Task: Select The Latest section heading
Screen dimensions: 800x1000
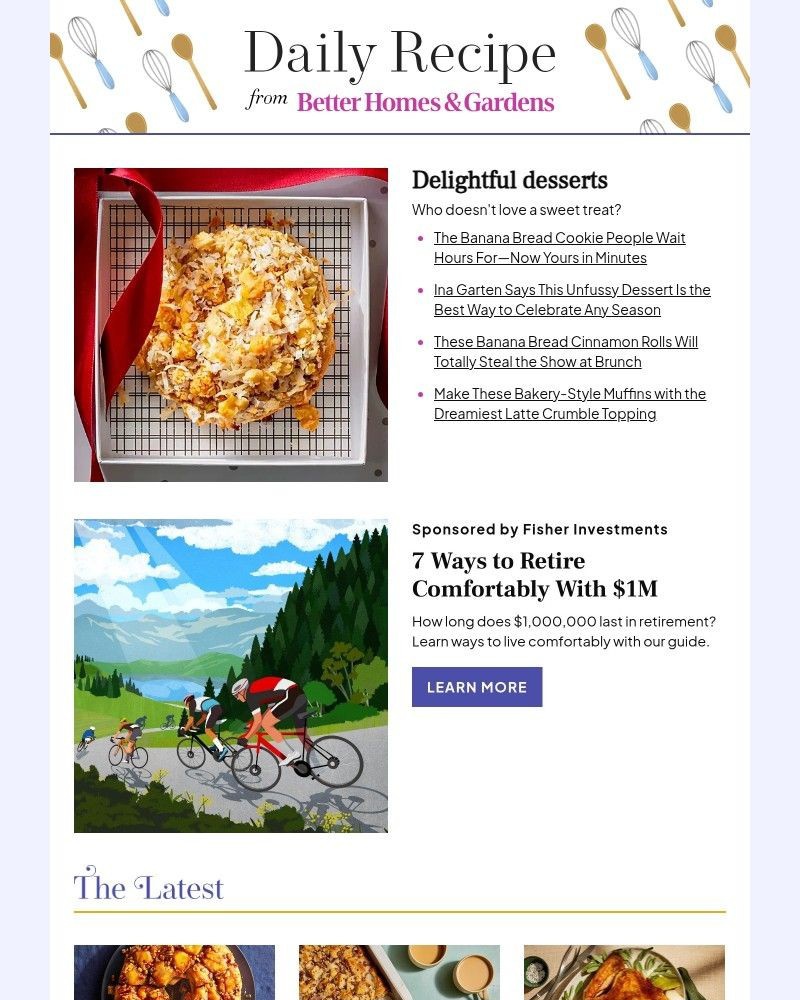Action: [x=149, y=887]
